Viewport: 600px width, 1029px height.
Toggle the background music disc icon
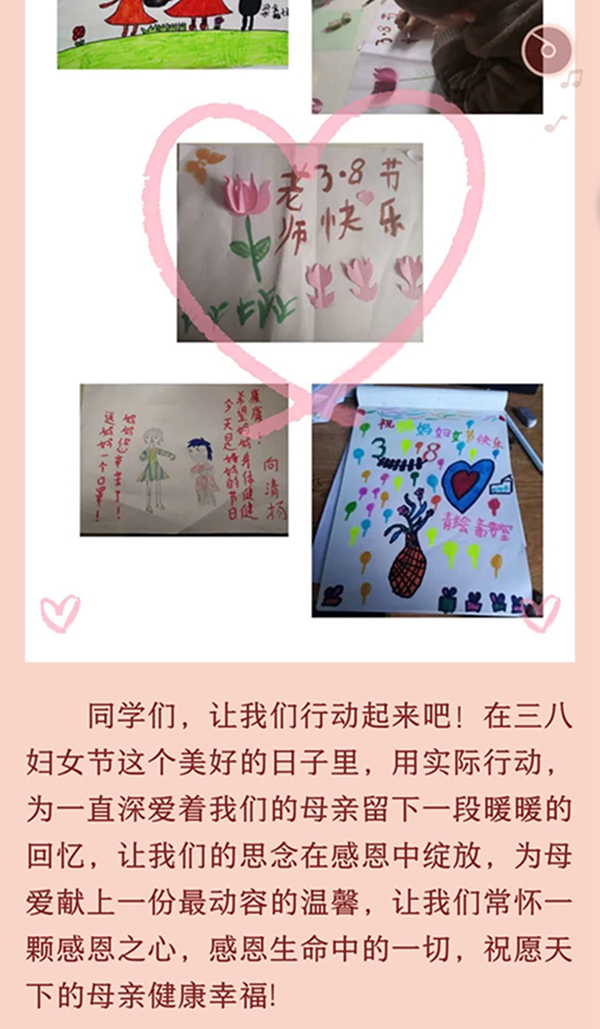[x=547, y=51]
